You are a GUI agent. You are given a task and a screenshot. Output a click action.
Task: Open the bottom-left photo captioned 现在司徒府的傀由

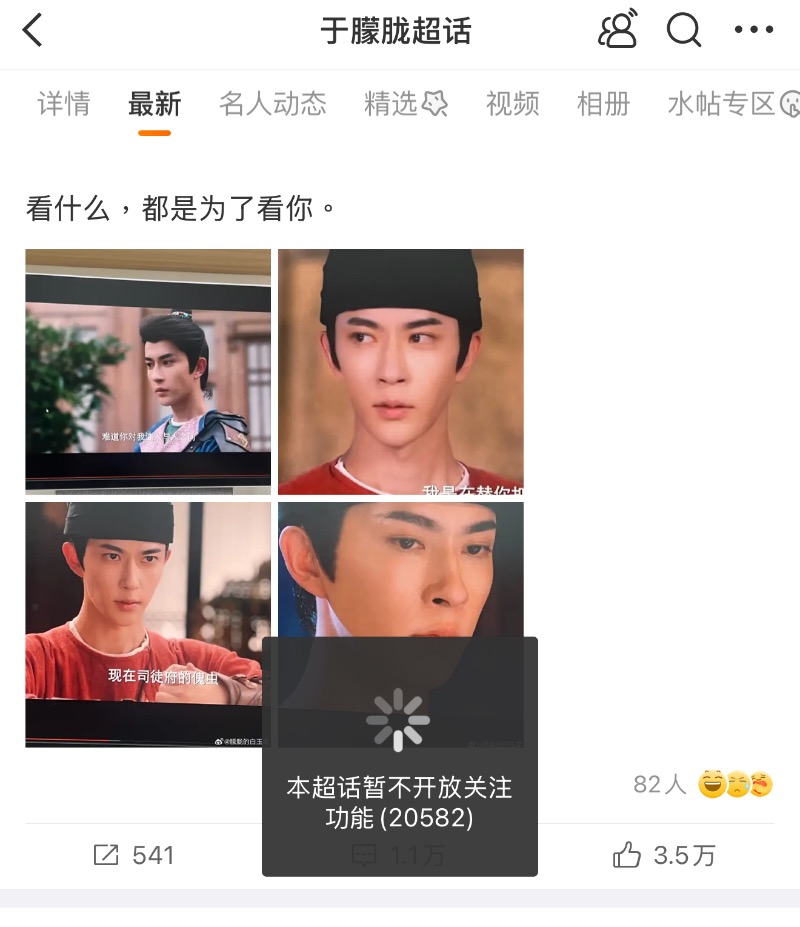coord(148,624)
